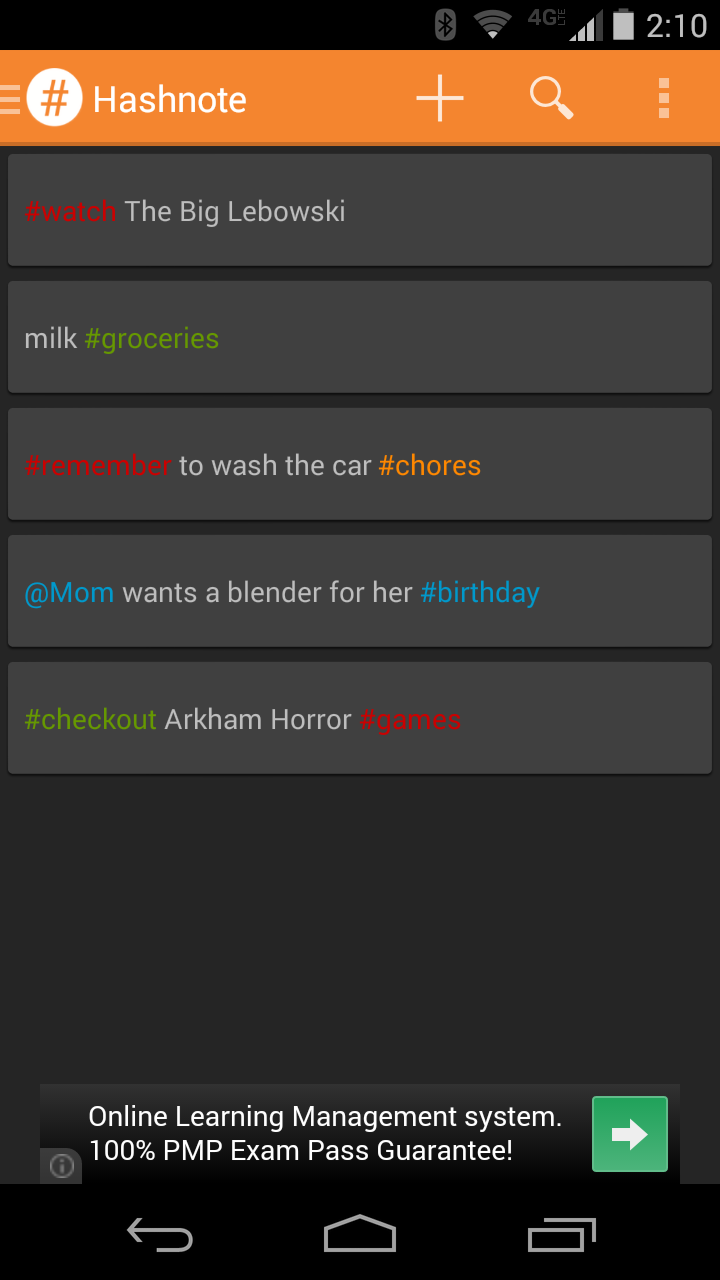Viewport: 720px width, 1280px height.
Task: Open the milk #groceries note
Action: tap(360, 338)
